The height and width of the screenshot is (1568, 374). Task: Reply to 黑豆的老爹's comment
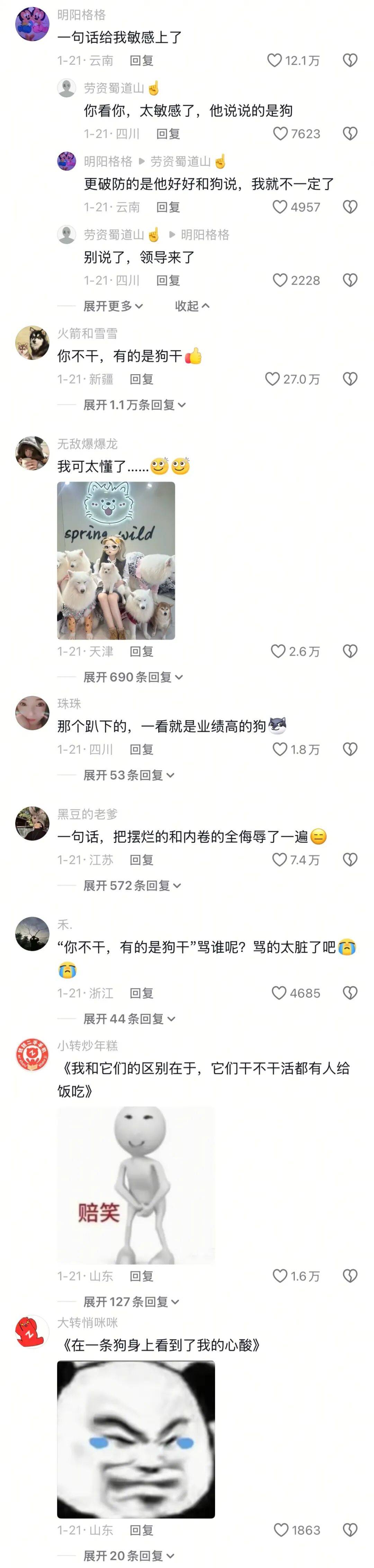141,860
